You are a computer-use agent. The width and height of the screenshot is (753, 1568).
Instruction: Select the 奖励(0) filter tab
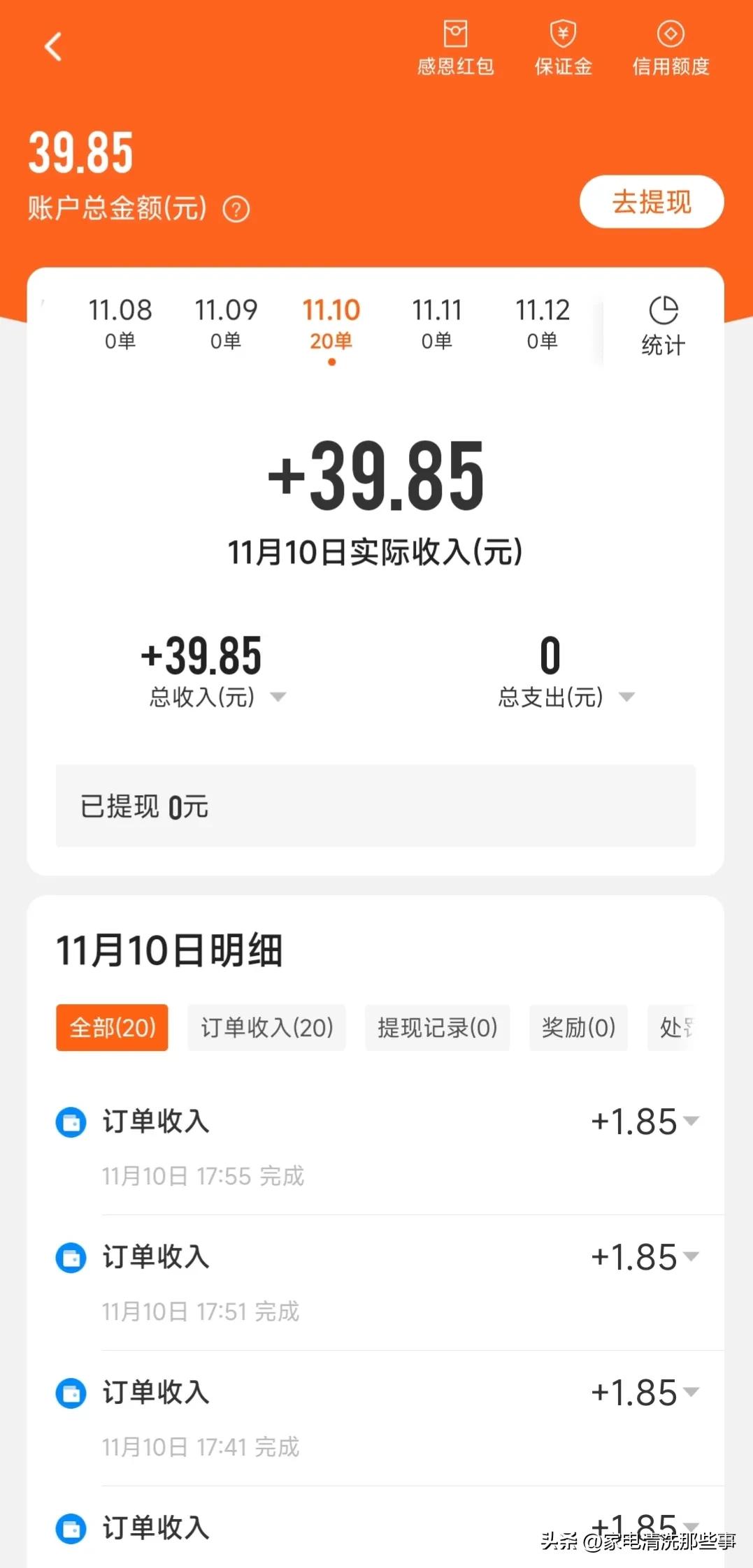[578, 1027]
